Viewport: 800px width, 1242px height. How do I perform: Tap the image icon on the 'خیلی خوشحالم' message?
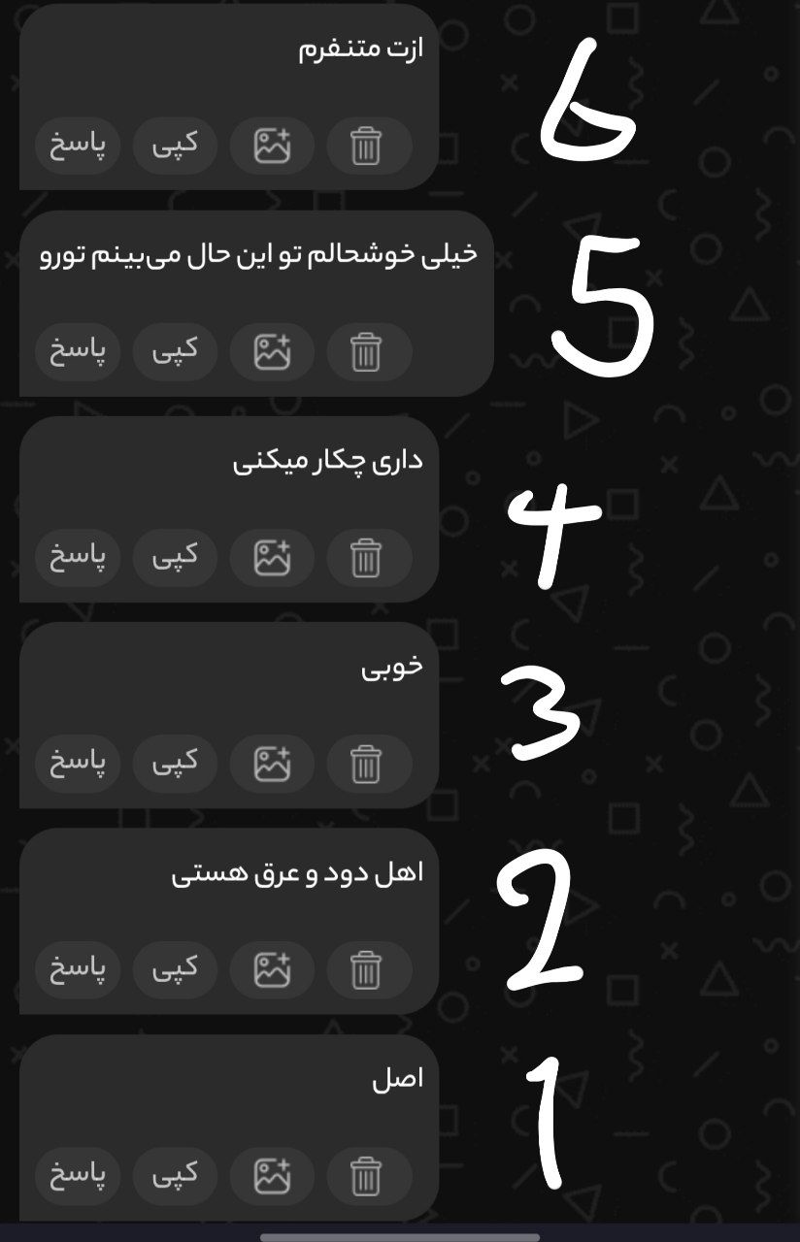coord(271,352)
